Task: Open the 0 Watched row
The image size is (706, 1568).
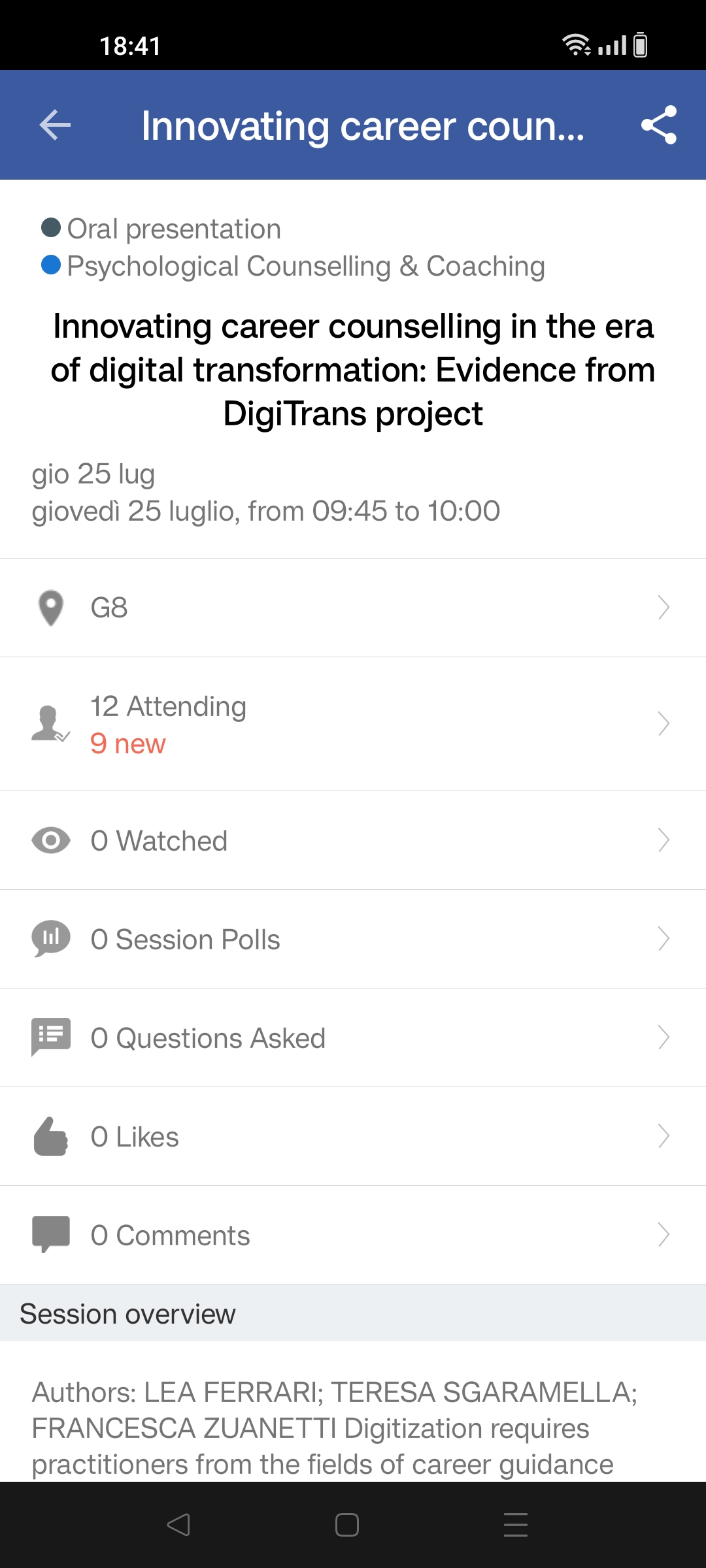Action: point(353,840)
